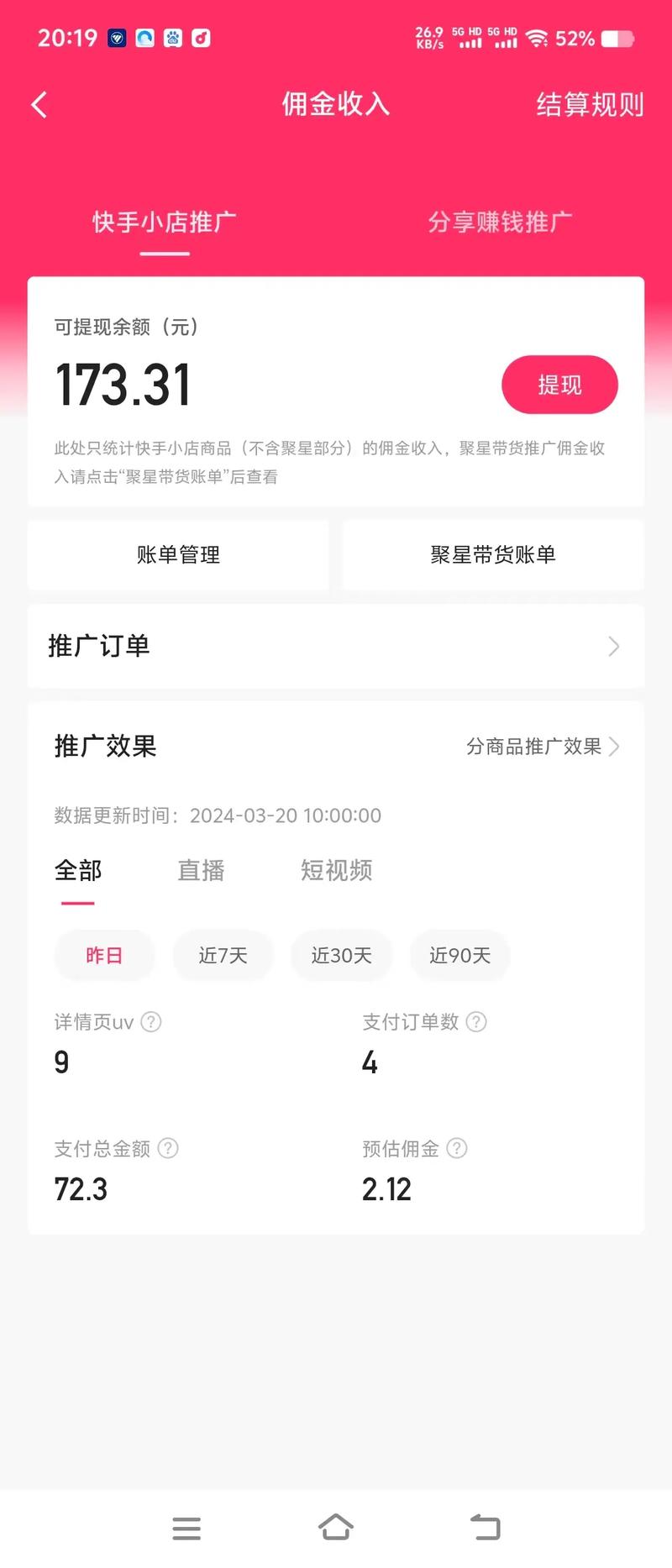Select the 近7天 date filter
The height and width of the screenshot is (1568, 672).
tap(223, 955)
